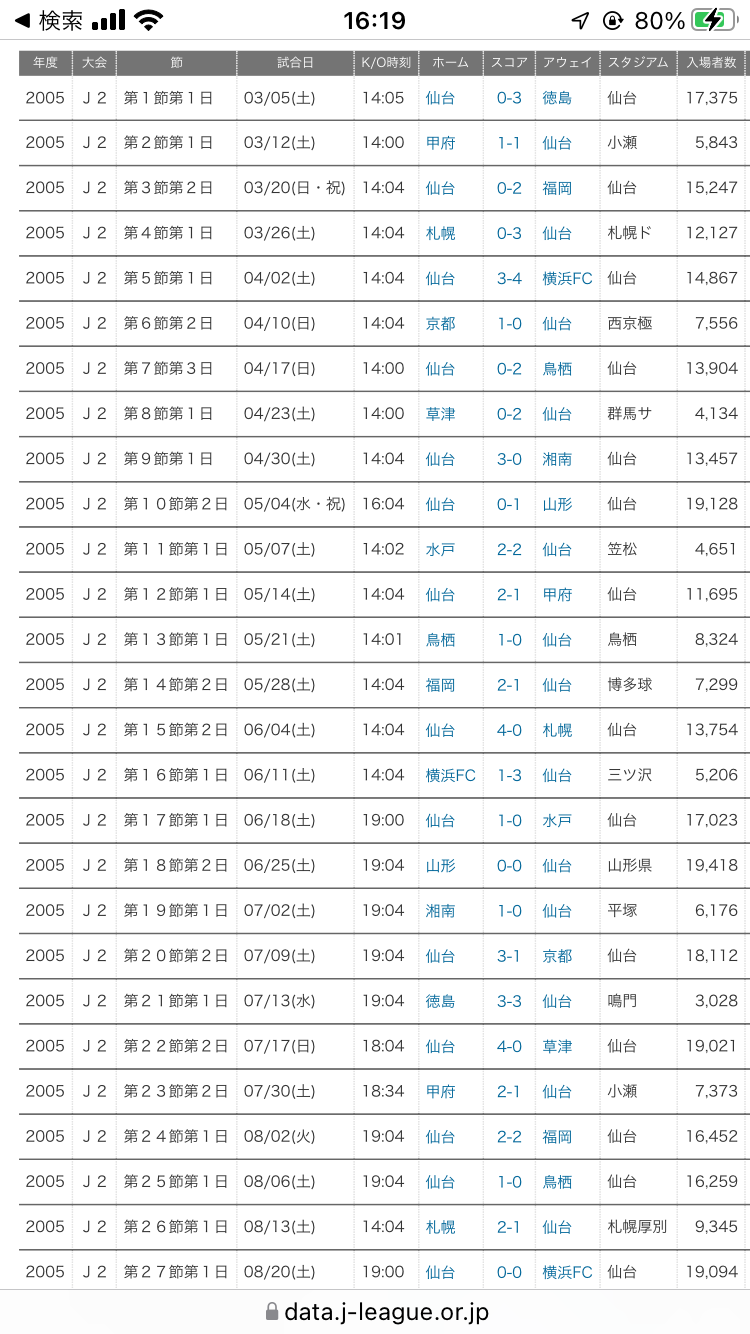Image resolution: width=750 pixels, height=1334 pixels.
Task: Return to the 検索 app via back link
Action: (48, 21)
